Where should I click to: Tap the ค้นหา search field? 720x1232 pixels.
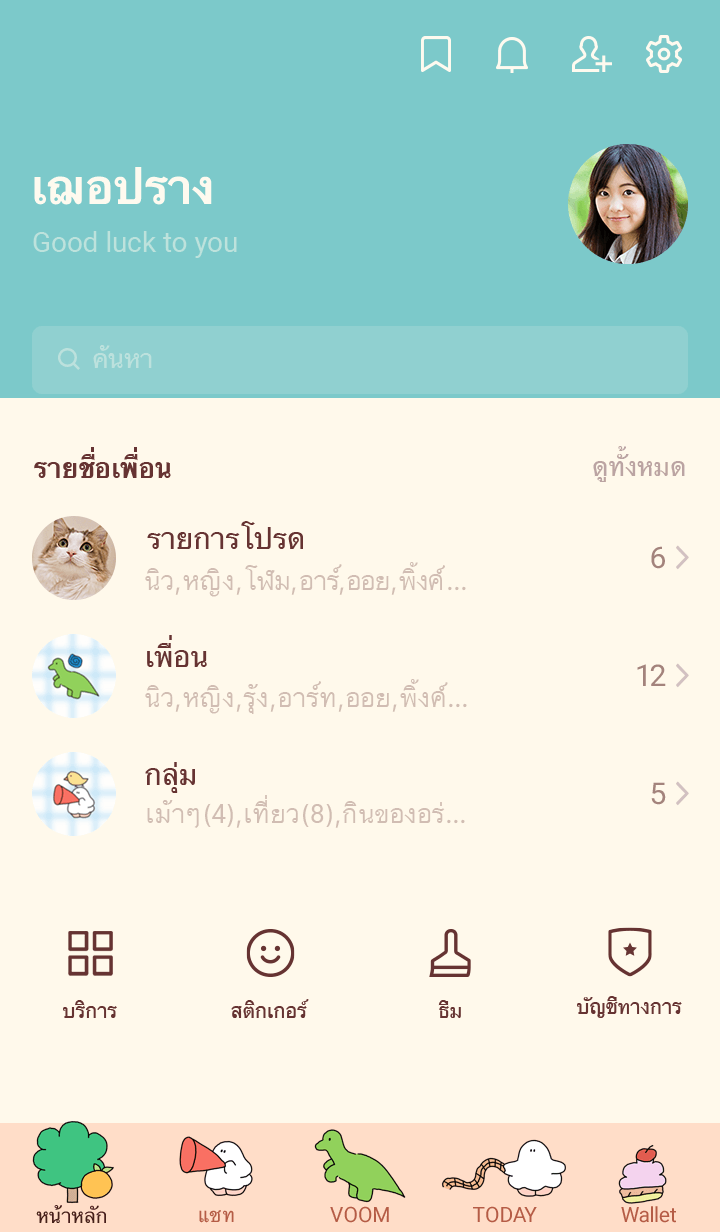(360, 360)
